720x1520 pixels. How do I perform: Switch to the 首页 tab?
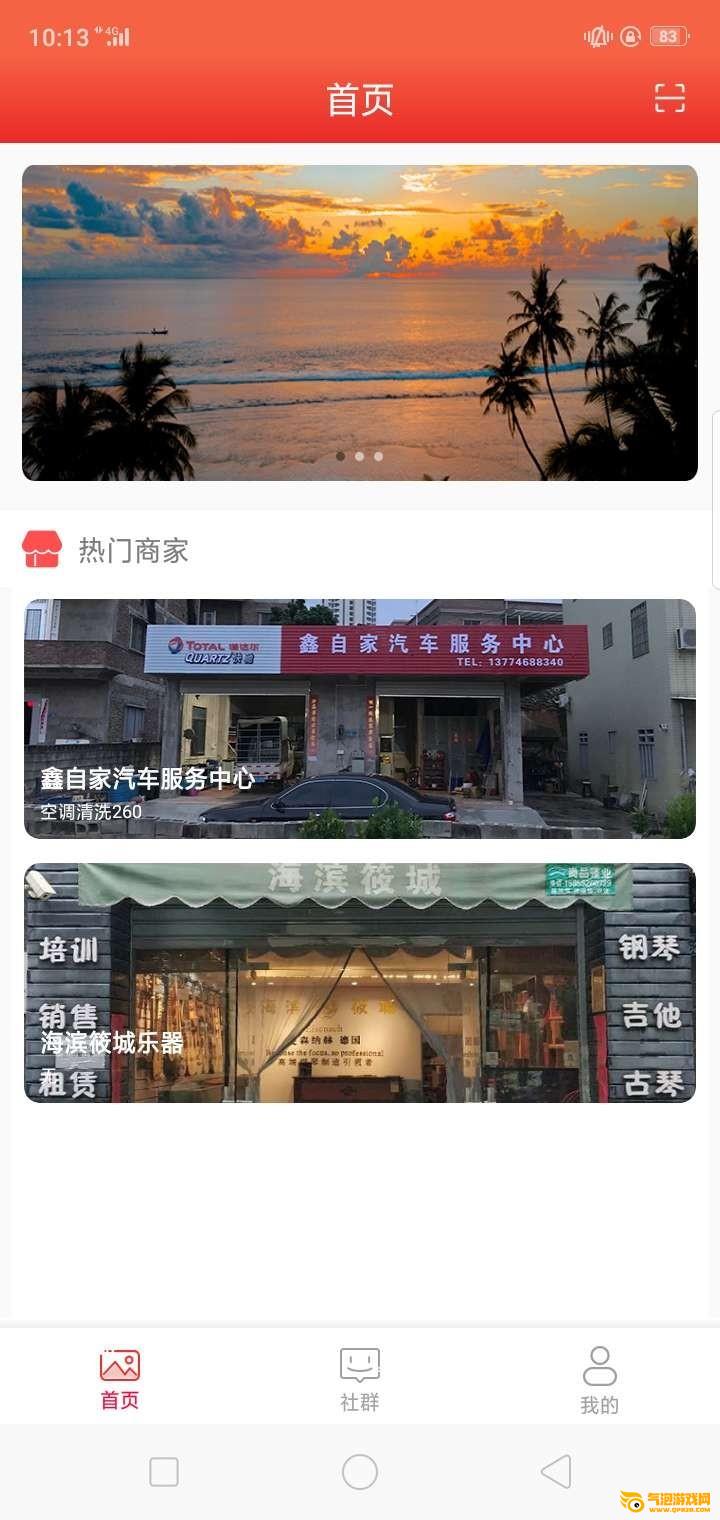coord(120,1378)
